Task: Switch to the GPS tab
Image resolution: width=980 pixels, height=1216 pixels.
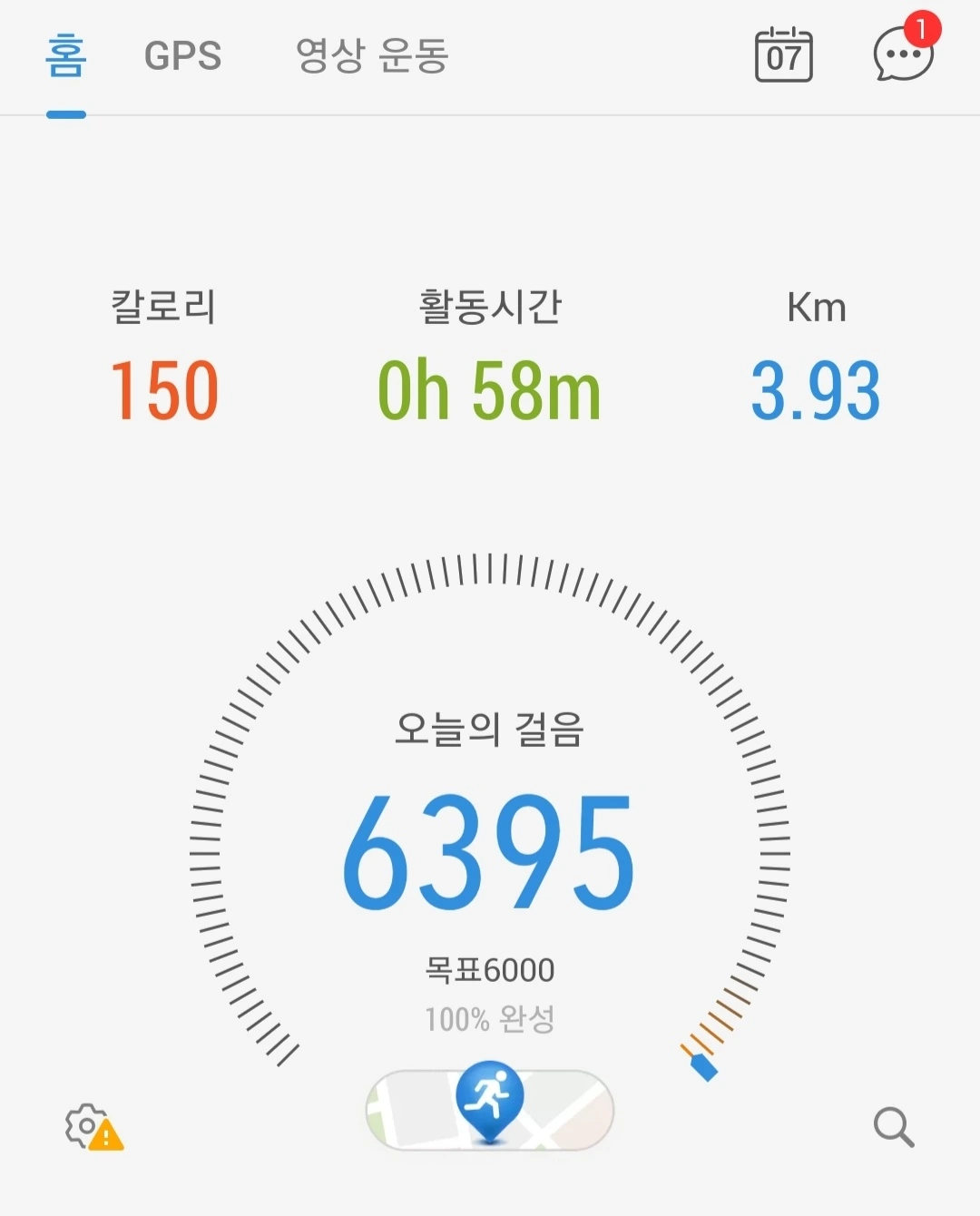Action: point(182,56)
